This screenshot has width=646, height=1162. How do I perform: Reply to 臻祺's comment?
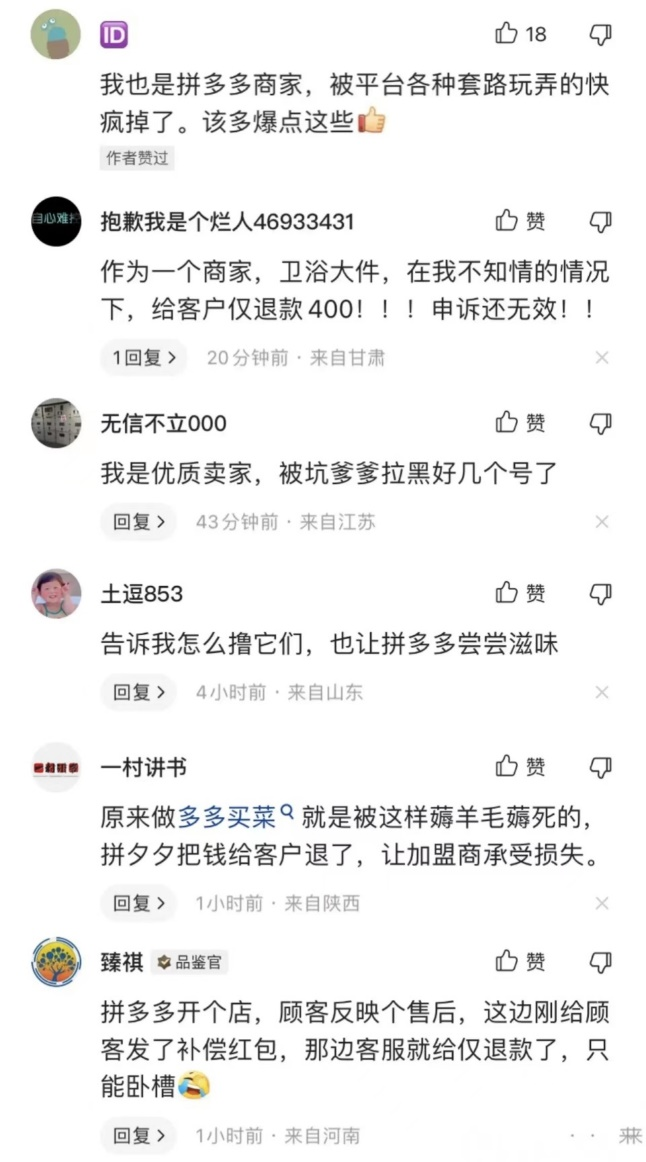(138, 1136)
